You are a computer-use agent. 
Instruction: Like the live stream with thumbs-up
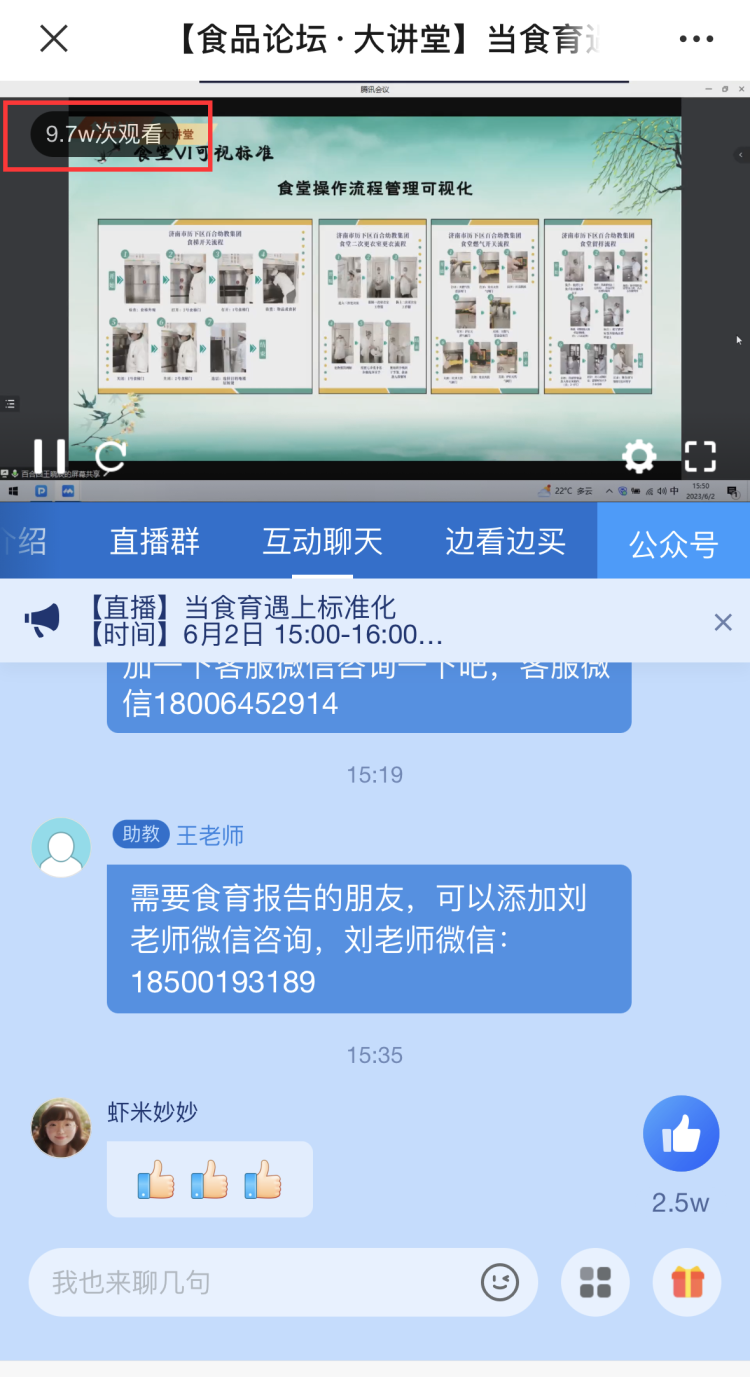click(681, 1134)
